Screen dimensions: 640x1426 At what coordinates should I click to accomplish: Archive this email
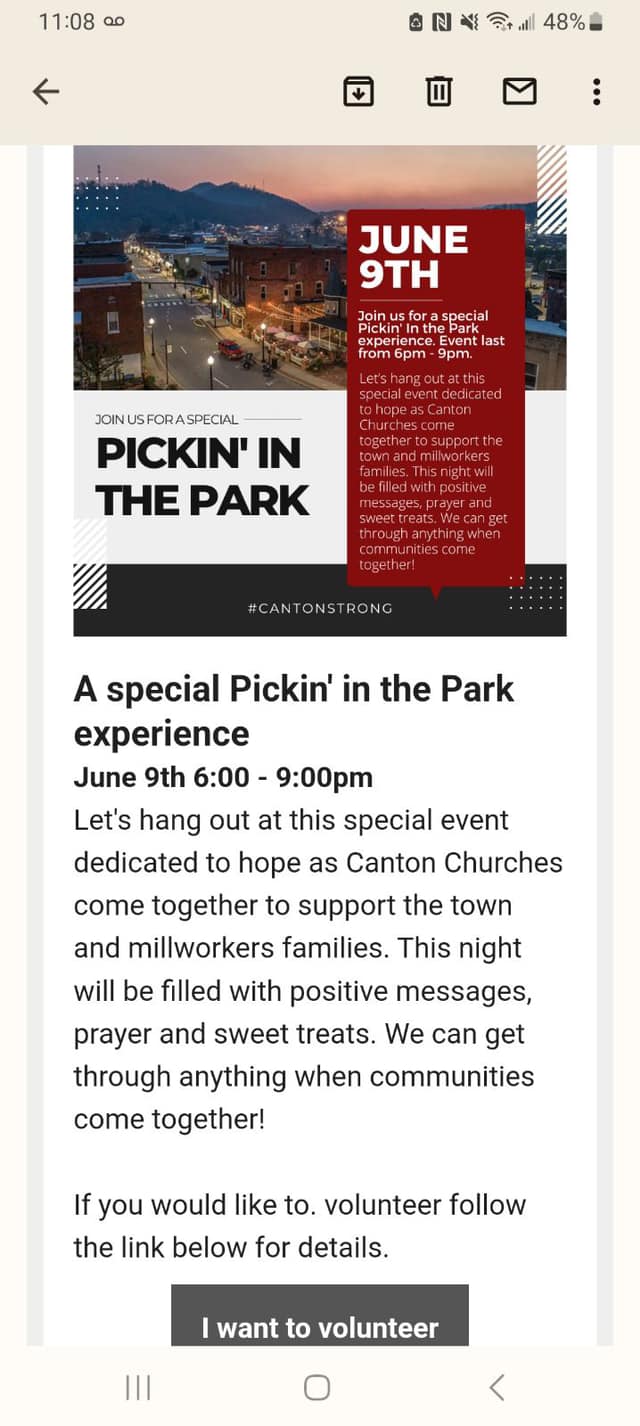359,92
